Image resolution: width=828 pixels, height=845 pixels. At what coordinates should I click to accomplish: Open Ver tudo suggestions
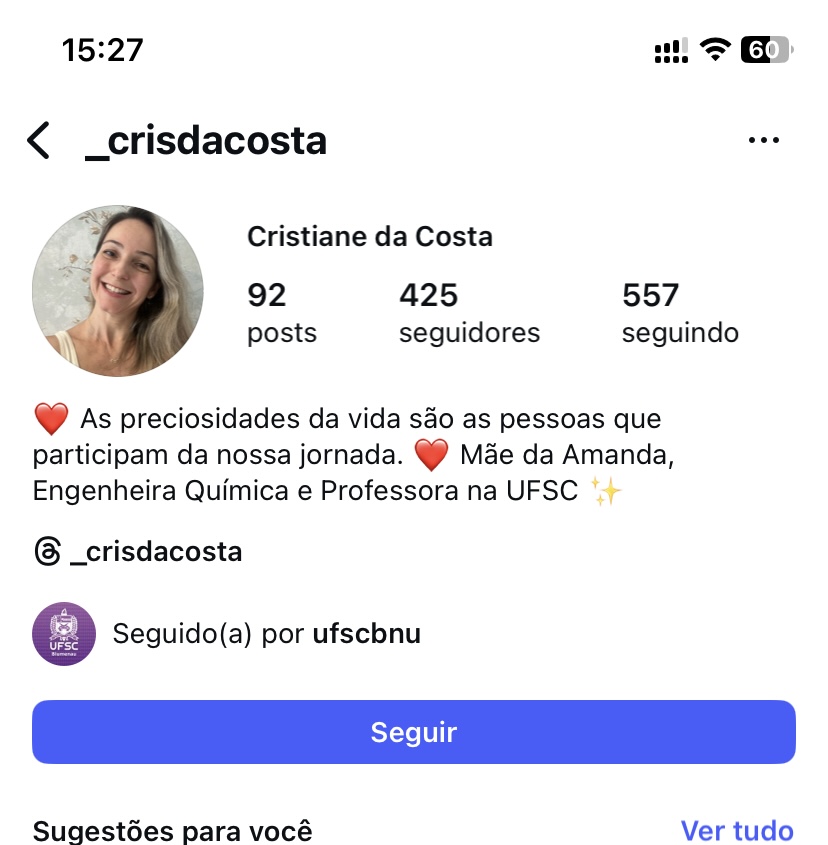737,830
